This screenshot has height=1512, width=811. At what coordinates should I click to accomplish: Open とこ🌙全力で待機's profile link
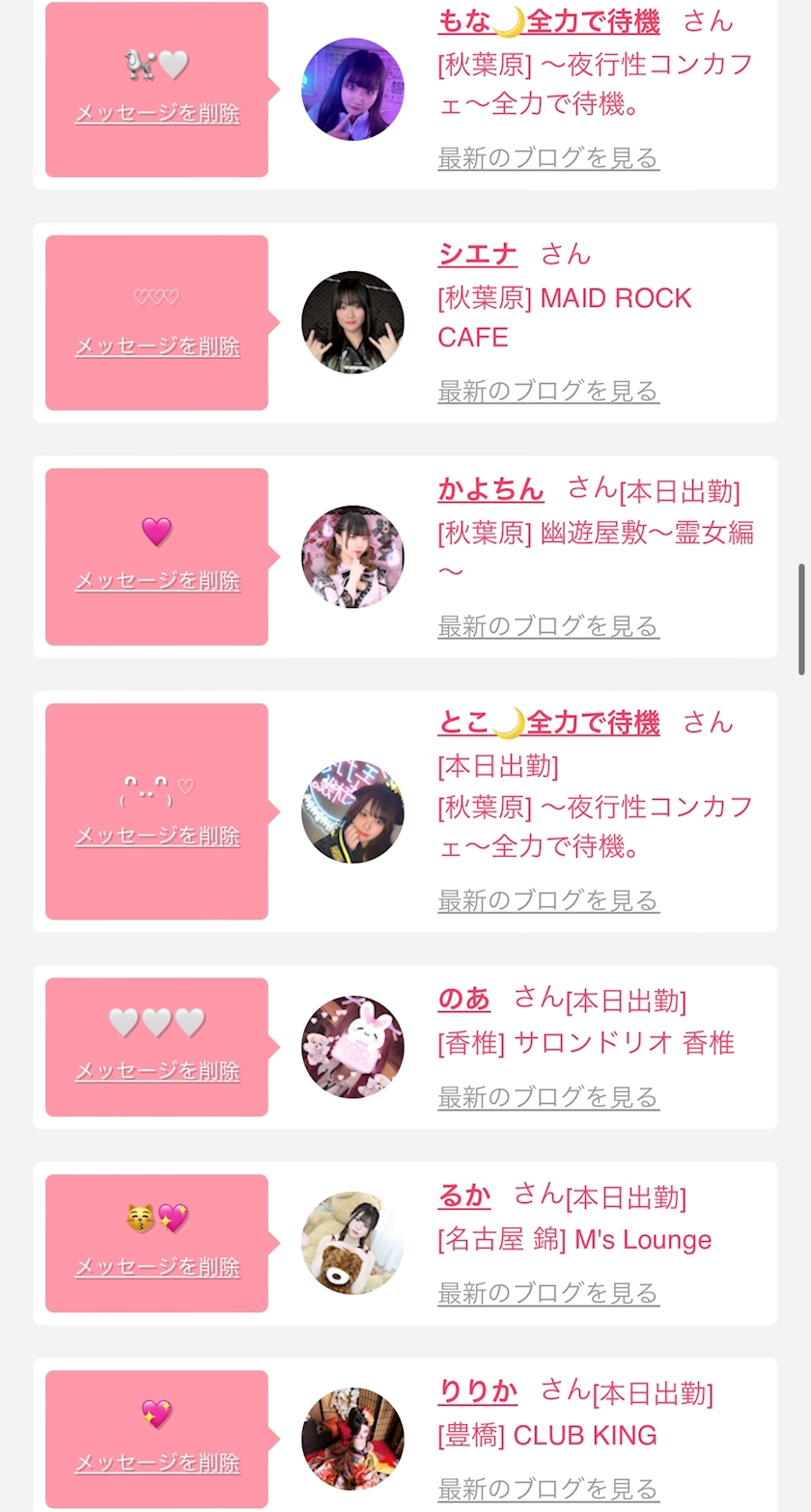[547, 722]
